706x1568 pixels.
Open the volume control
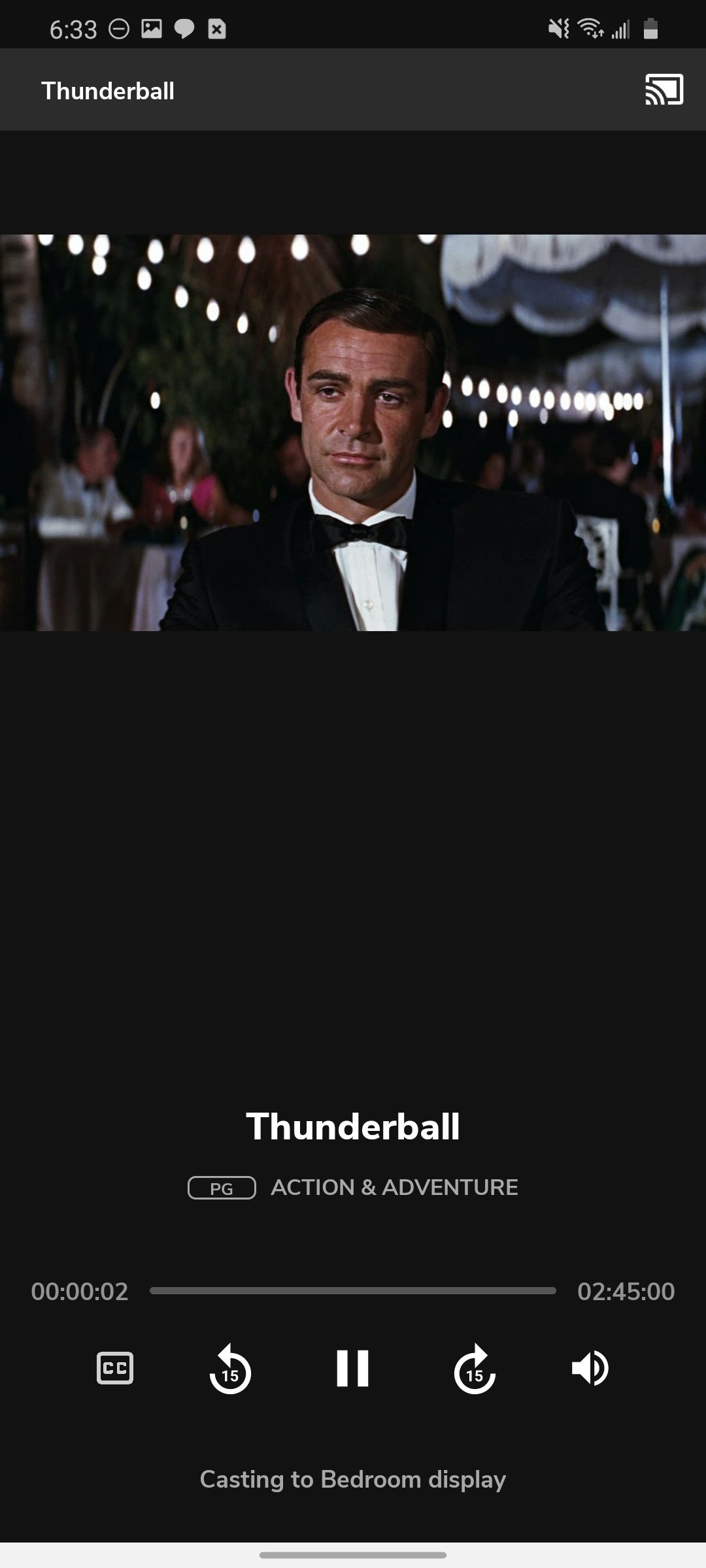[x=590, y=1367]
